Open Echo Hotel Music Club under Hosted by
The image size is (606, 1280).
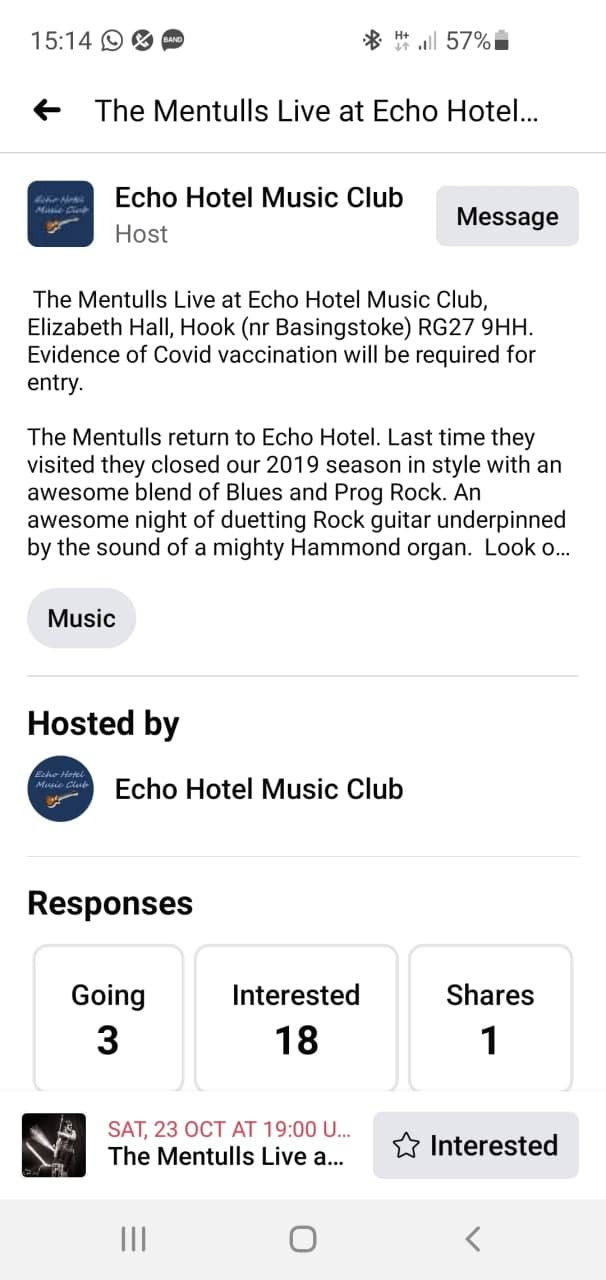click(x=259, y=789)
